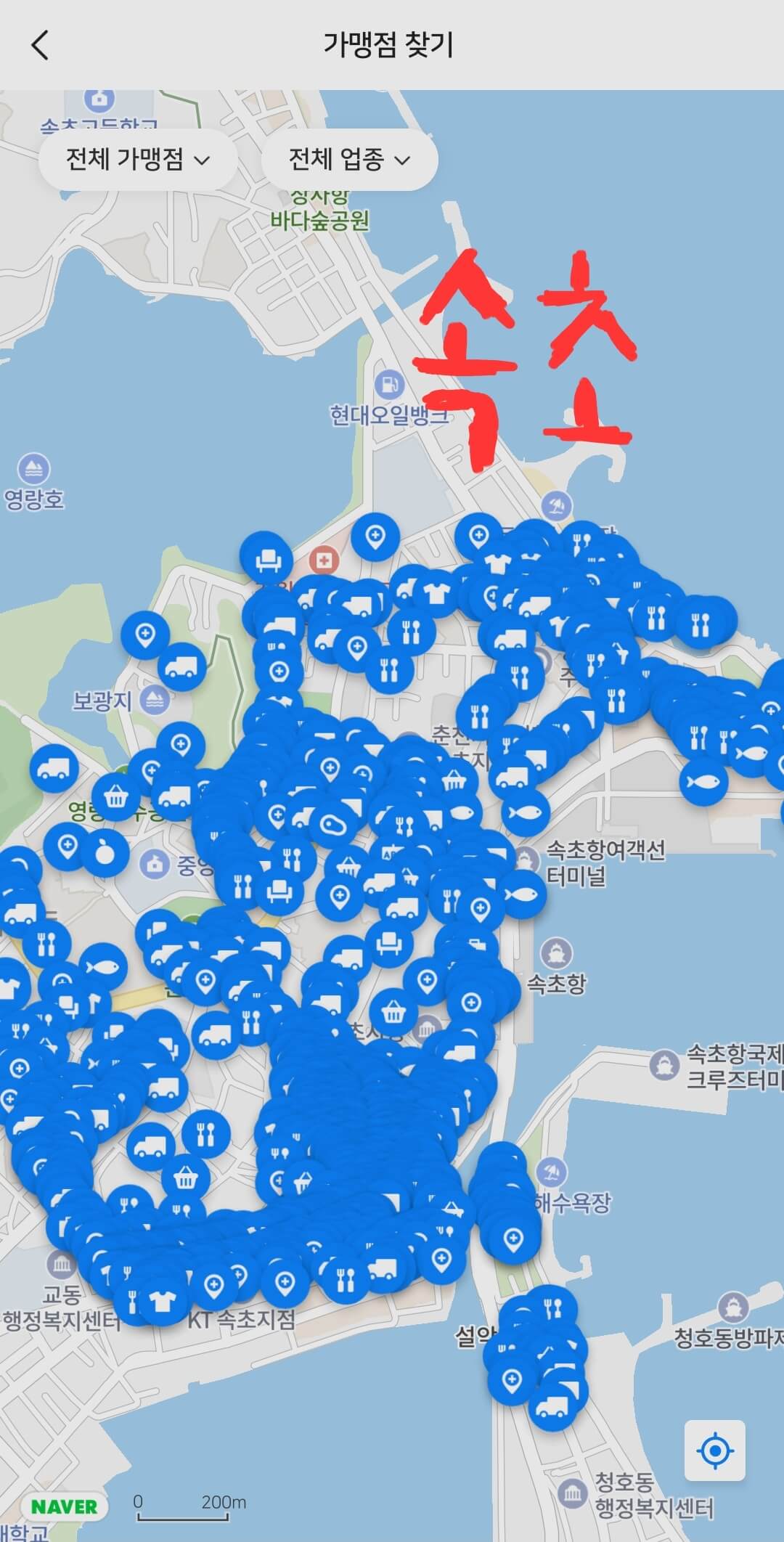This screenshot has width=784, height=1542.
Task: Open the 전체 업종 dropdown filter
Action: coord(349,159)
